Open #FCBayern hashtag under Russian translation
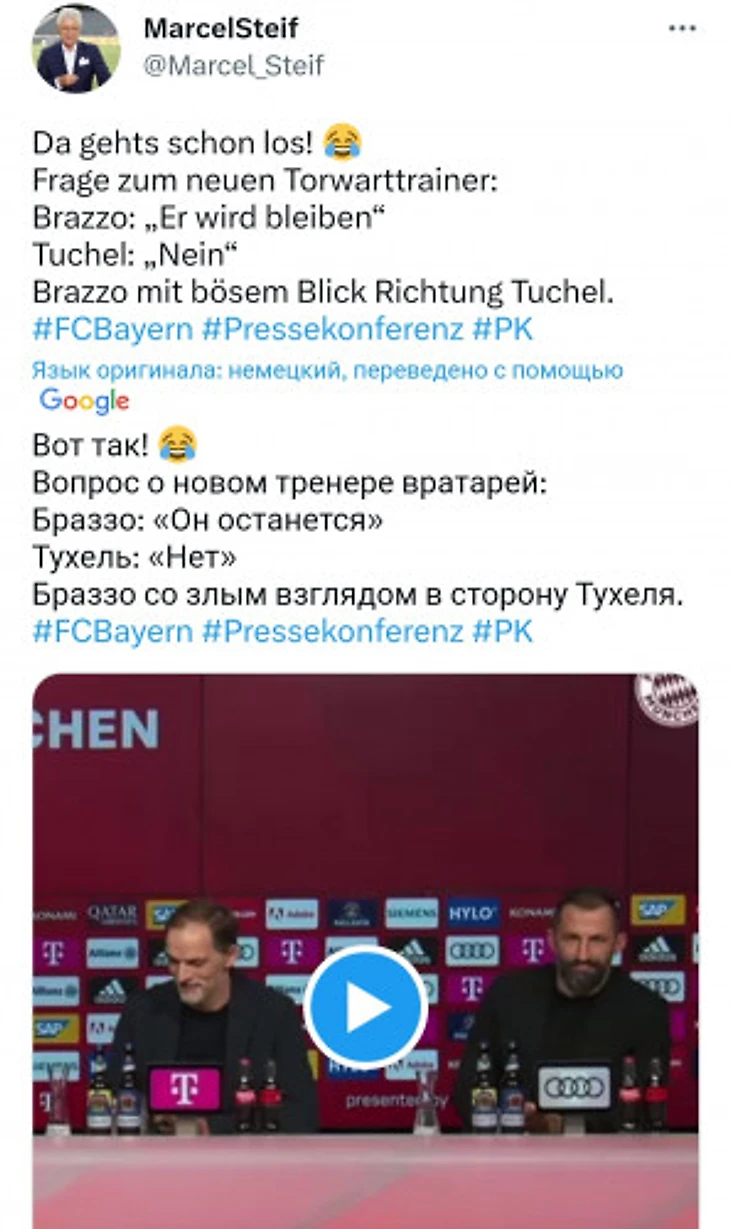 tap(112, 631)
